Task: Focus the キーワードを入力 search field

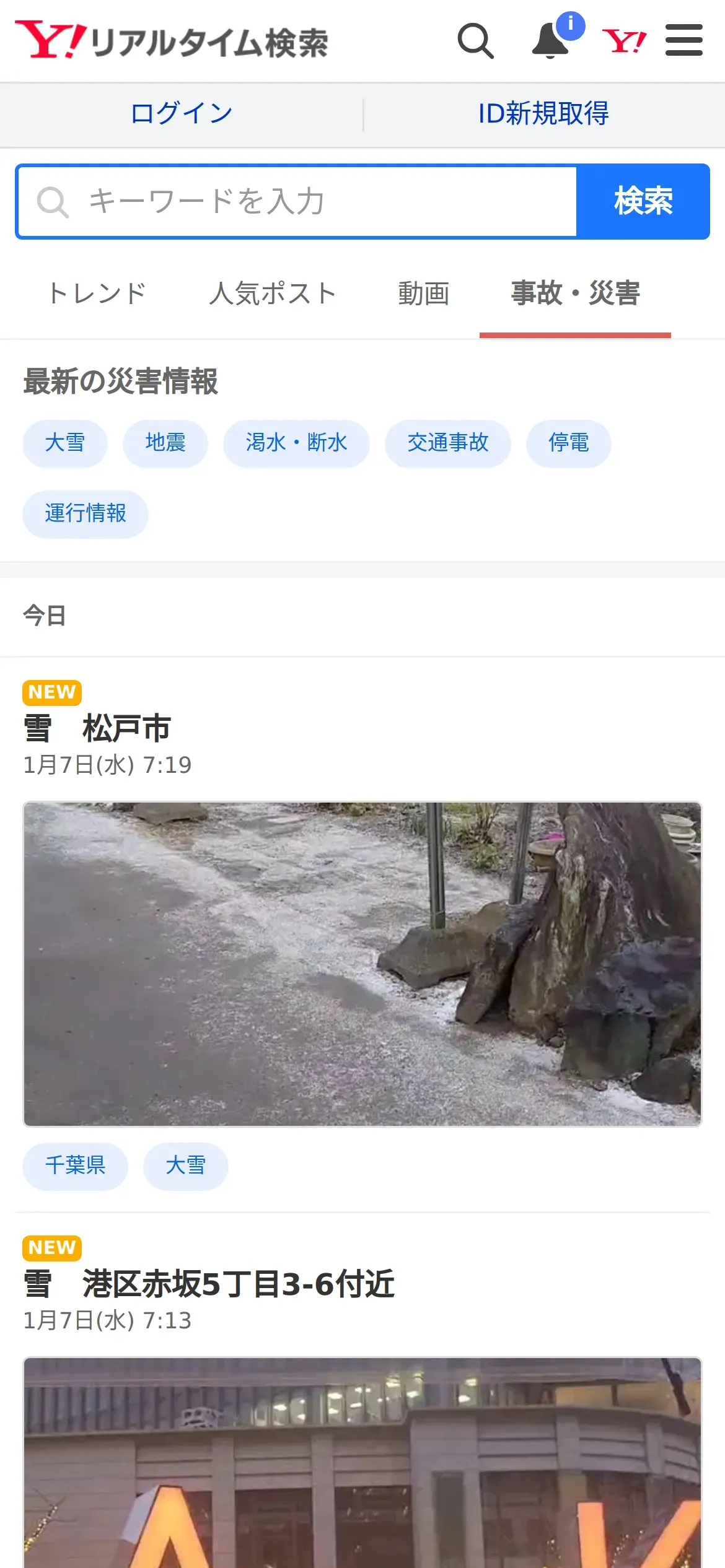Action: click(297, 202)
